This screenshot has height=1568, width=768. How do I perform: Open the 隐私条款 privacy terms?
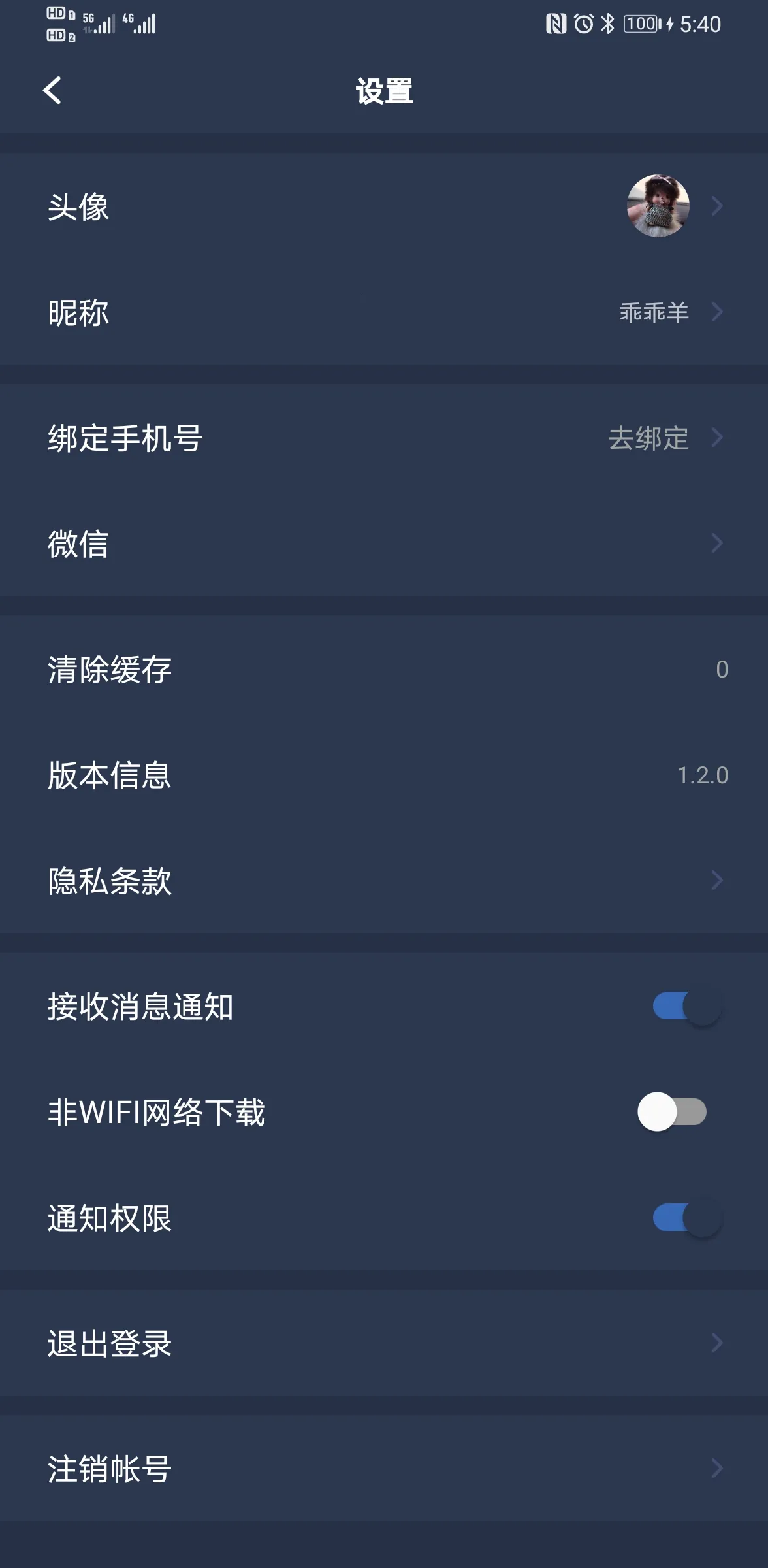(384, 881)
